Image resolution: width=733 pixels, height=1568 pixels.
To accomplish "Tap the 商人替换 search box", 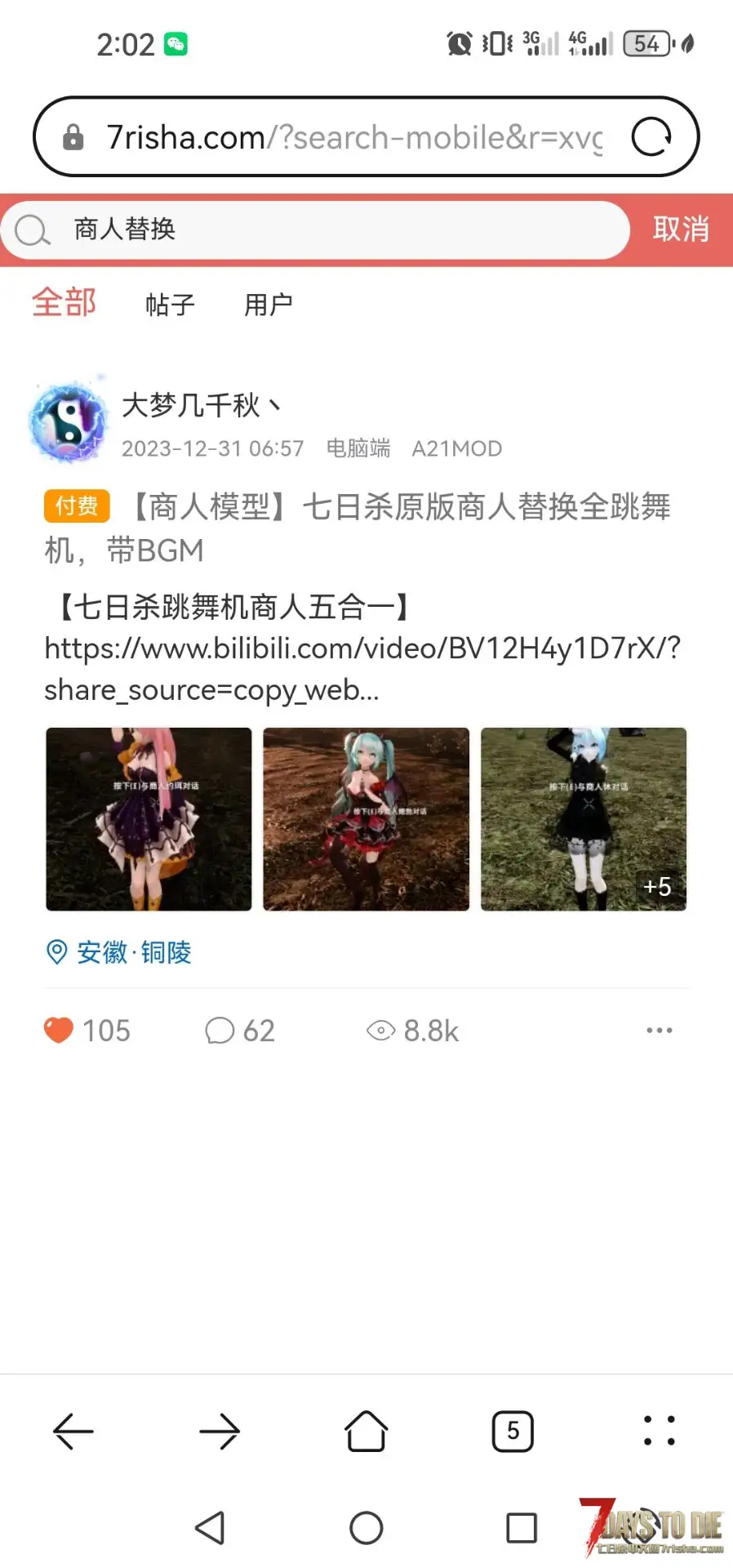I will (x=327, y=229).
